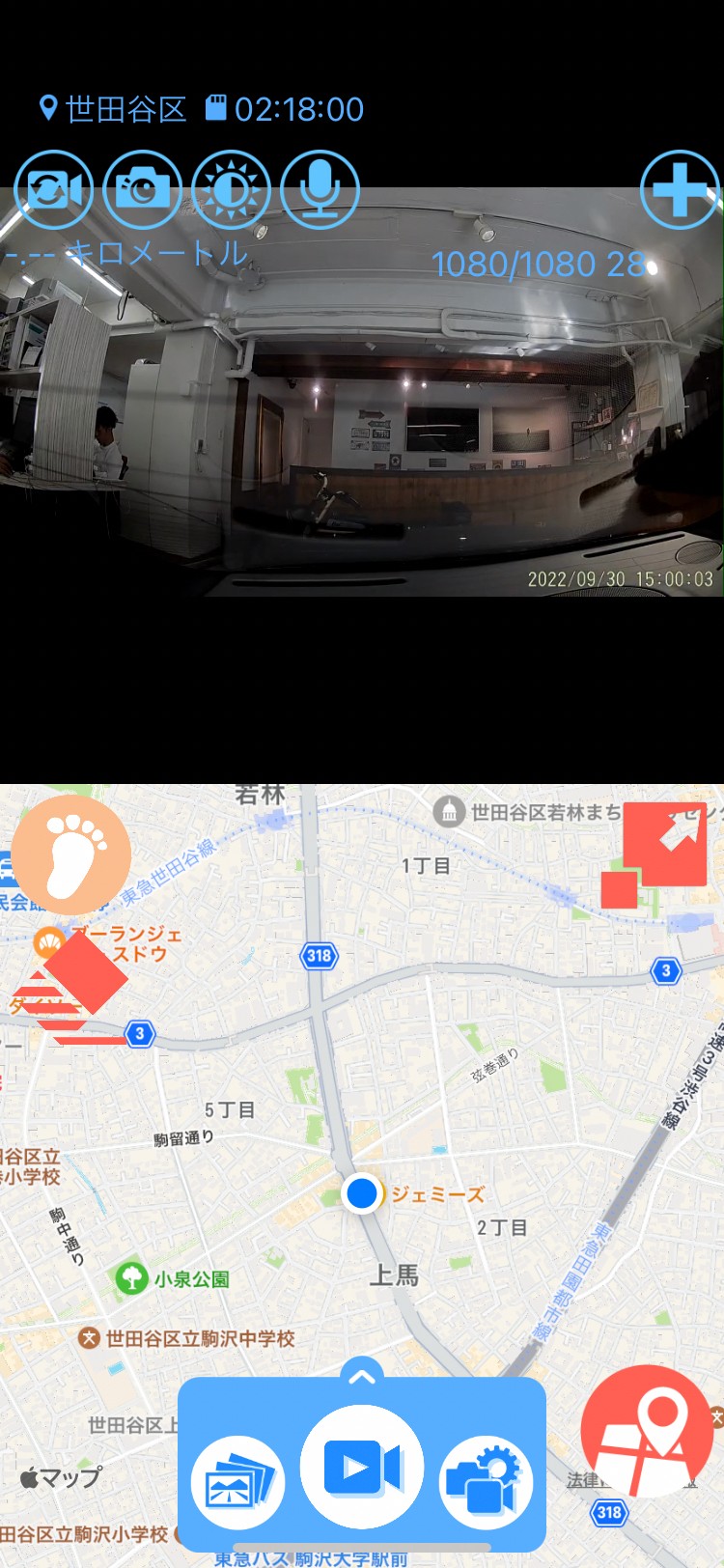The image size is (724, 1568).
Task: Adjust brightness with the sun icon
Action: (231, 189)
